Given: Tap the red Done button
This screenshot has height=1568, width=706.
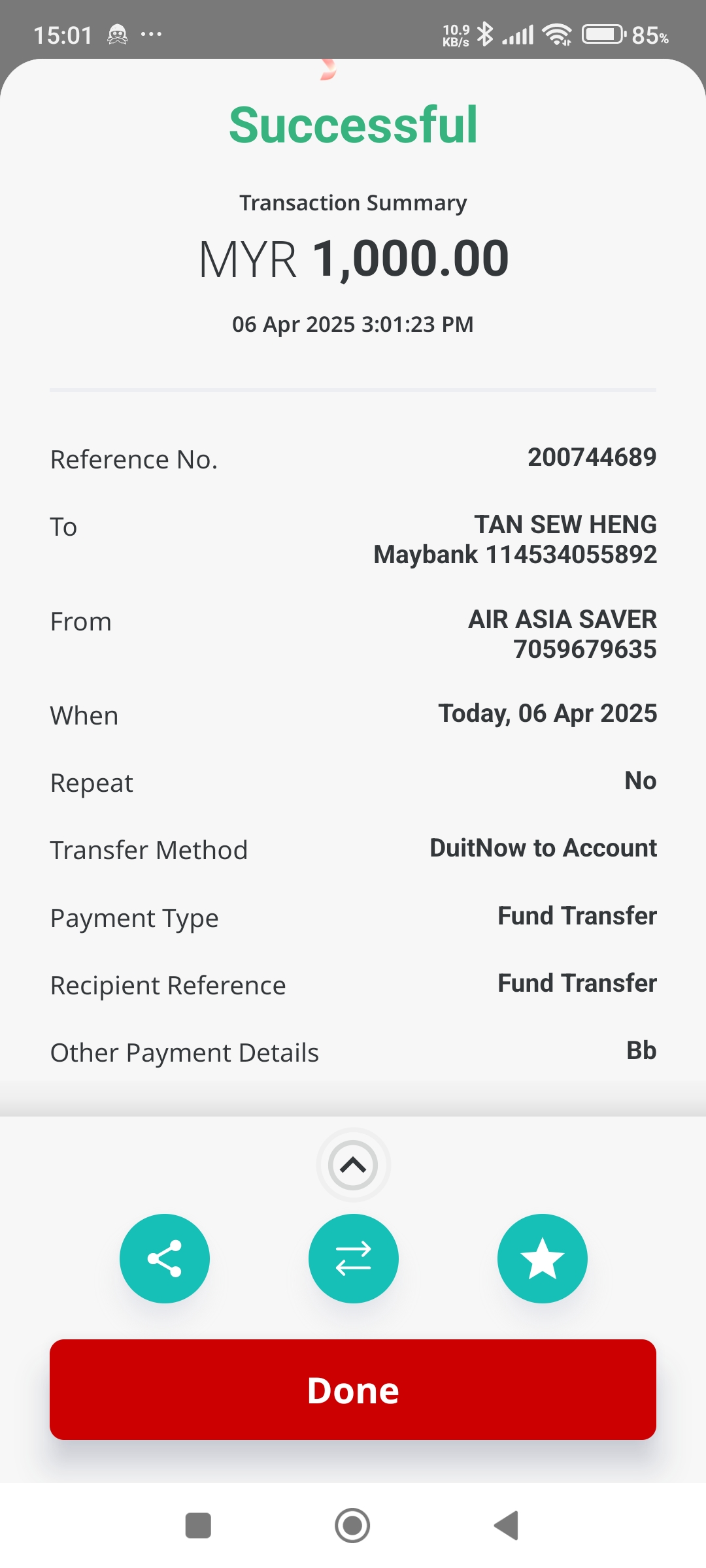Looking at the screenshot, I should tap(353, 1390).
